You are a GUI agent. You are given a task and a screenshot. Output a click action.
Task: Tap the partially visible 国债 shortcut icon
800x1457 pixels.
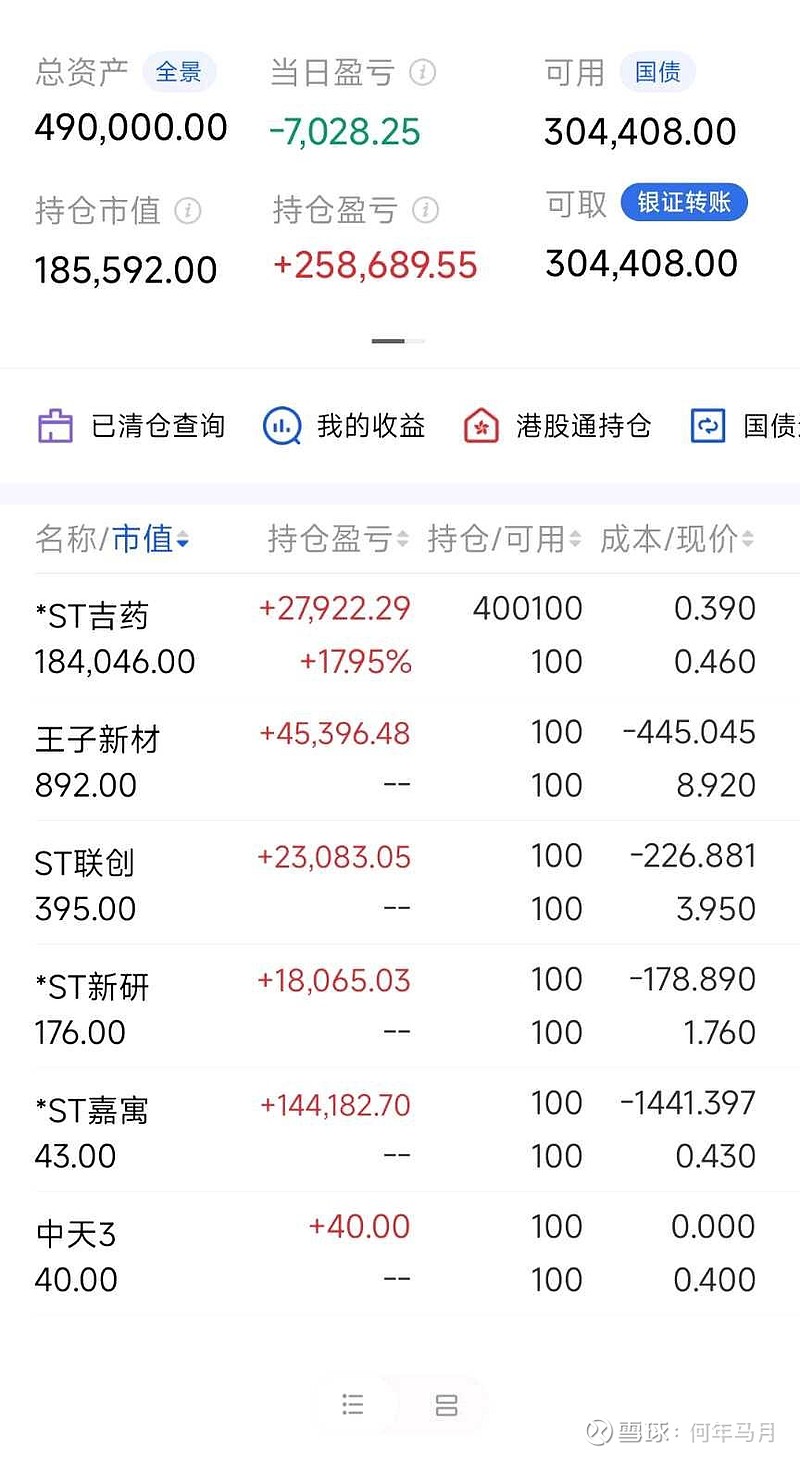(x=708, y=425)
